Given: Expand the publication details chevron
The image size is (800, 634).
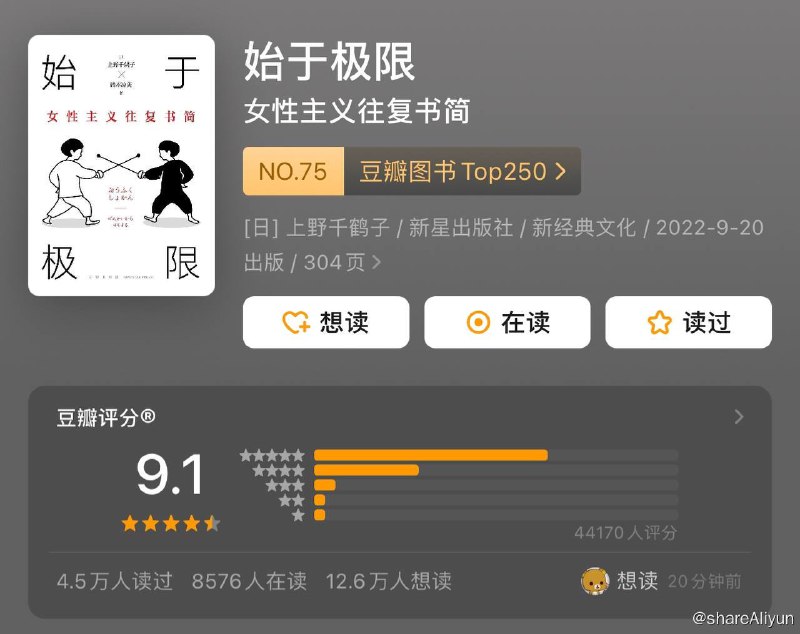Looking at the screenshot, I should pyautogui.click(x=377, y=263).
